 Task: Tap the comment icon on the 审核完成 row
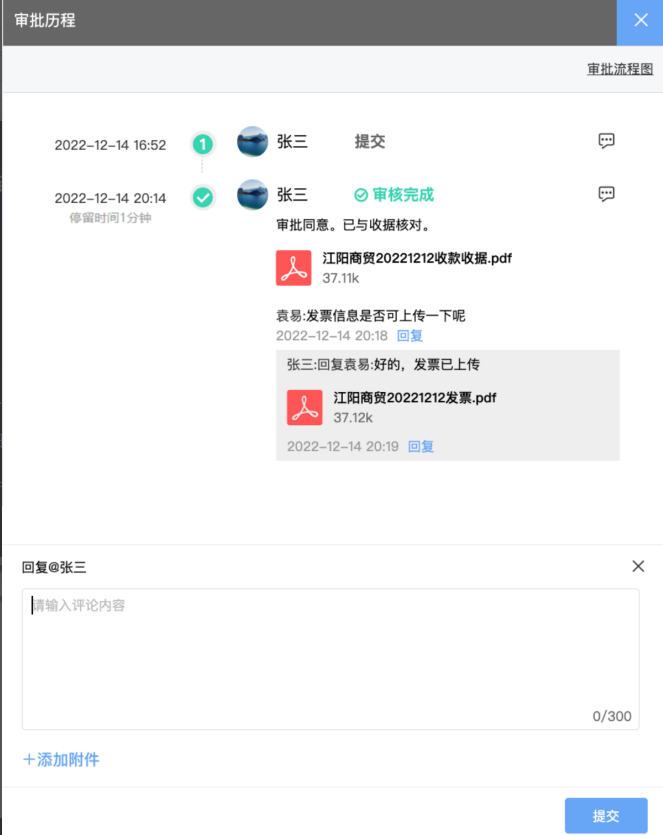606,194
